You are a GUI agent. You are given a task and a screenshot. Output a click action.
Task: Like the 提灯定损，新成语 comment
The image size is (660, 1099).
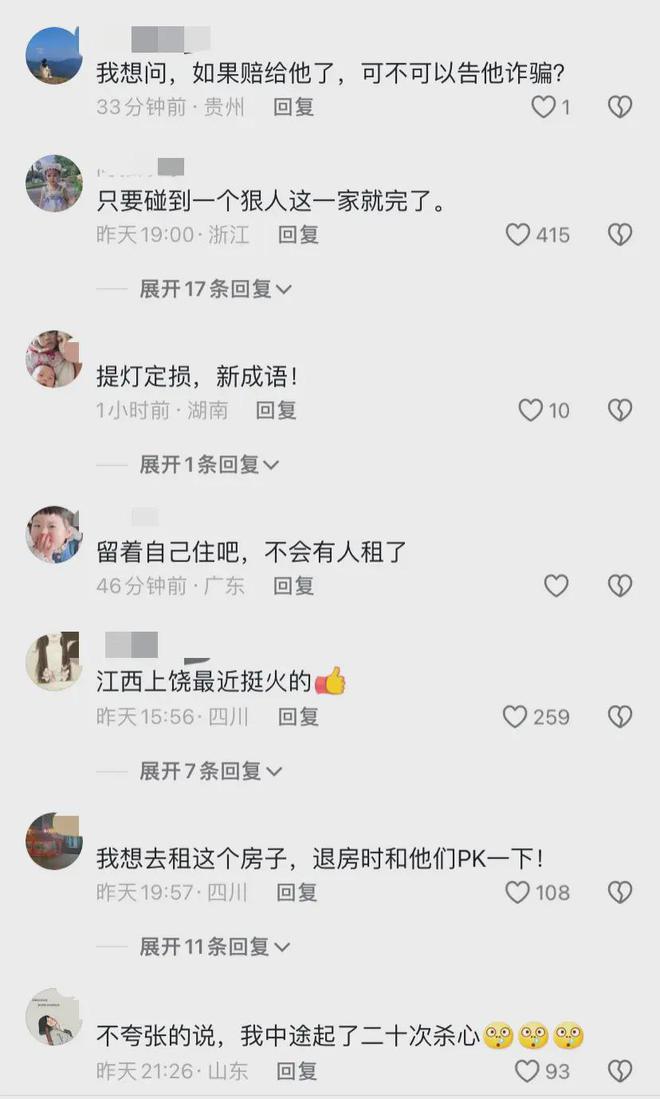click(530, 410)
